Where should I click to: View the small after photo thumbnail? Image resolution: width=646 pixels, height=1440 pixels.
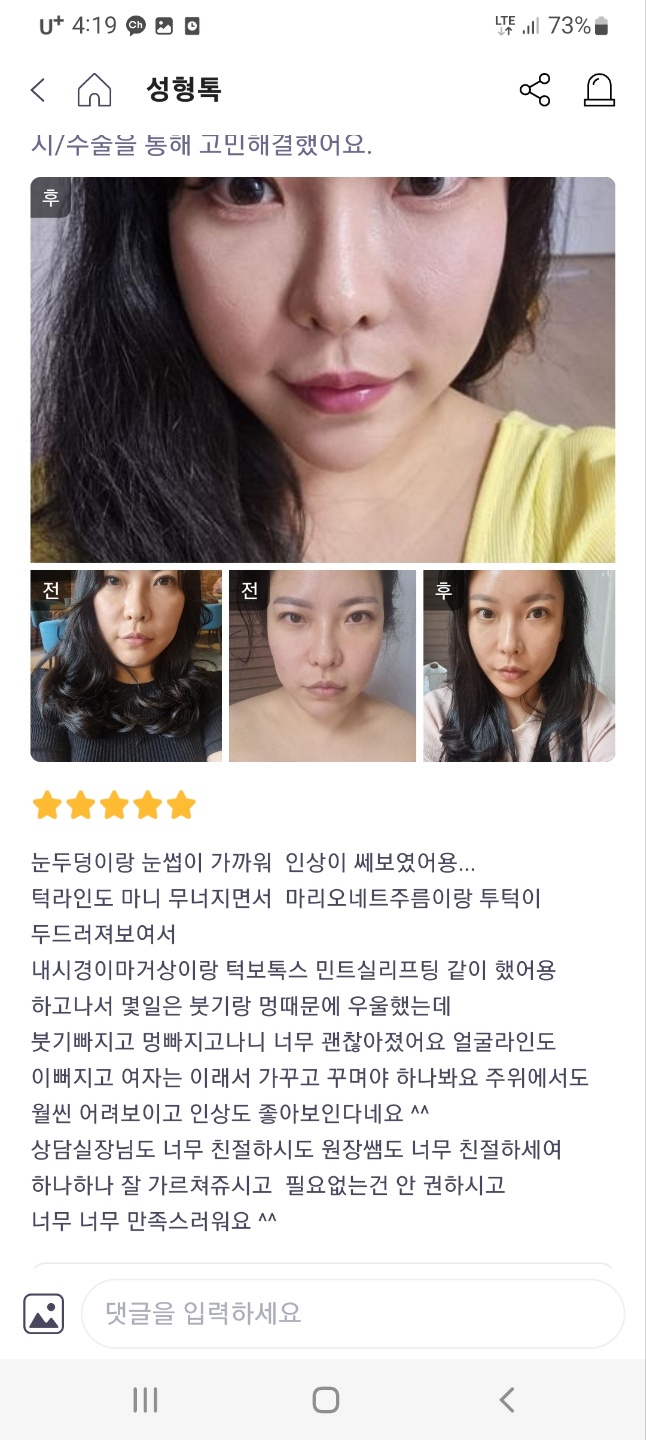(518, 666)
